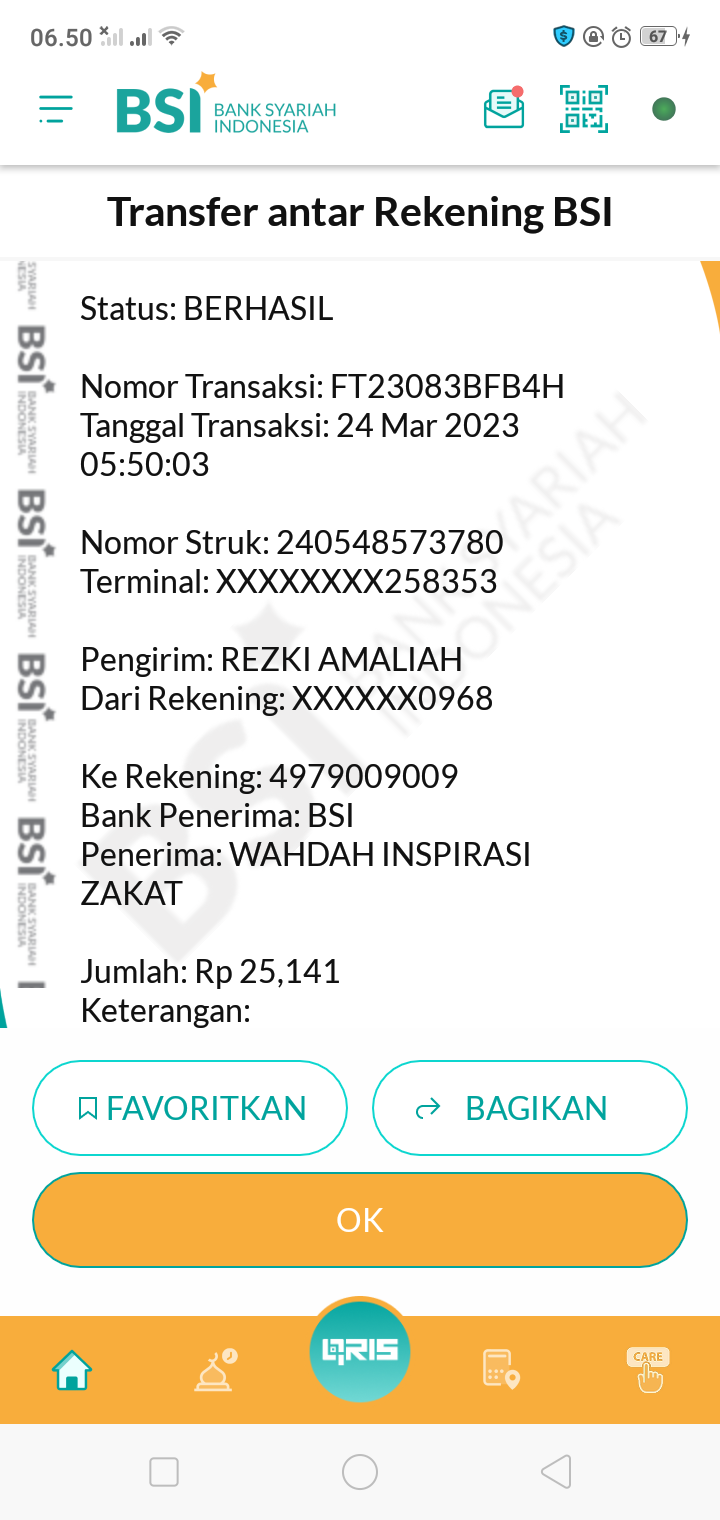
Task: Open the inbox messages icon
Action: tap(504, 109)
